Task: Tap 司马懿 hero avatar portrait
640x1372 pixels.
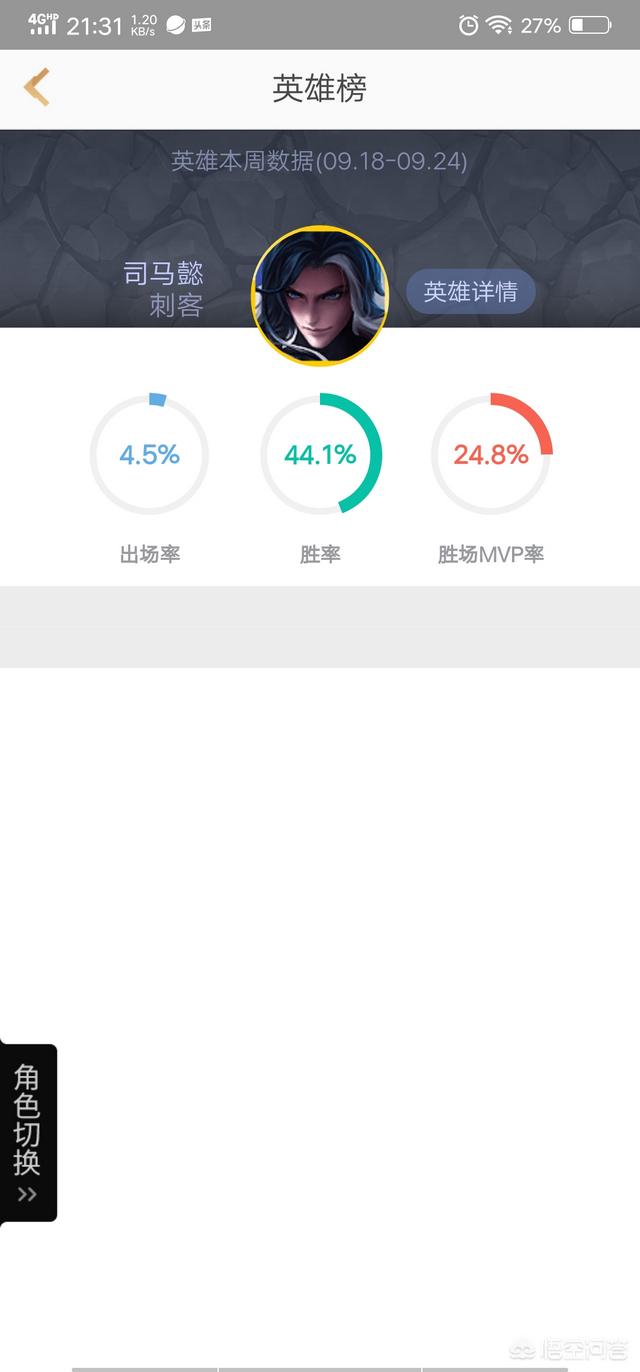Action: pos(319,296)
